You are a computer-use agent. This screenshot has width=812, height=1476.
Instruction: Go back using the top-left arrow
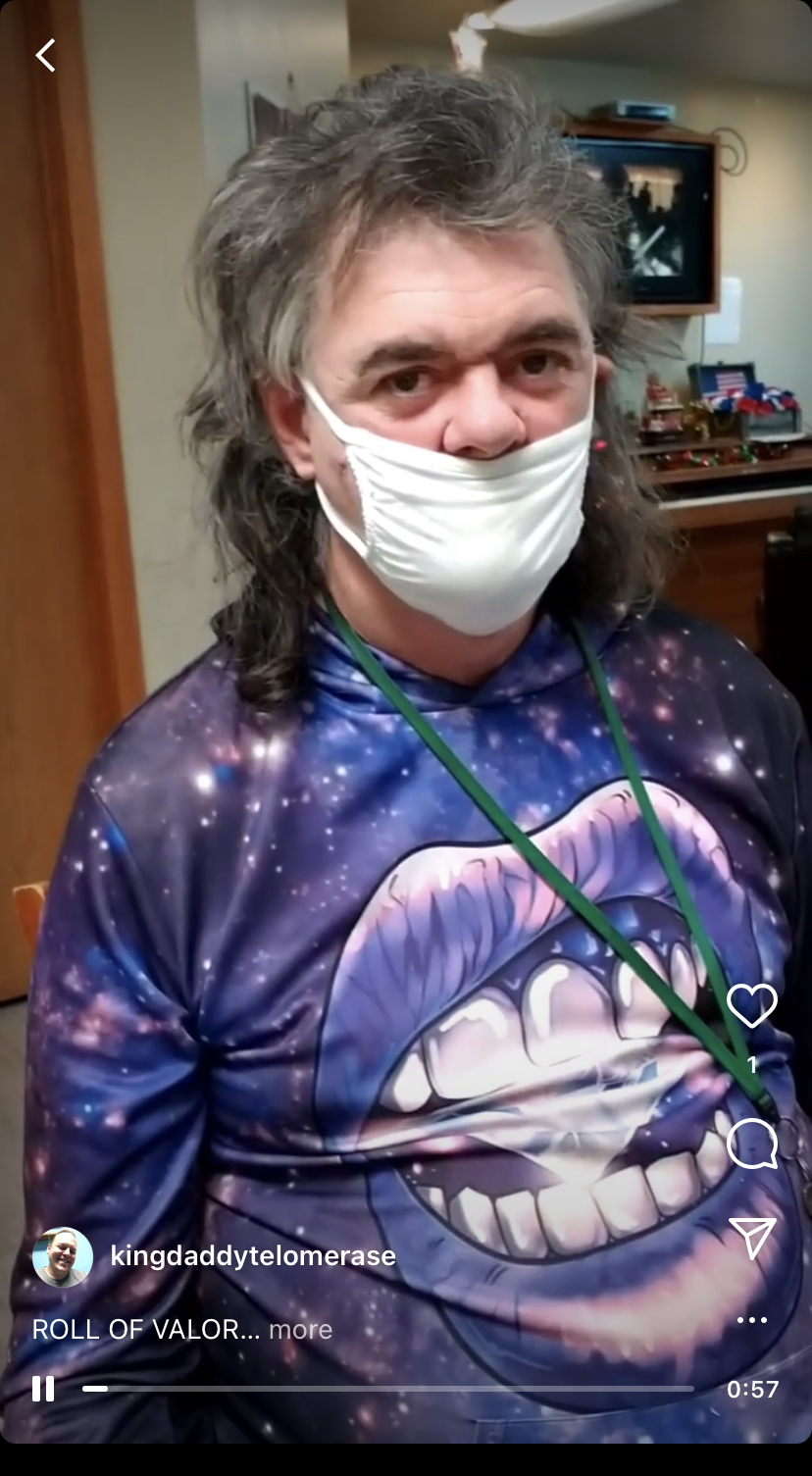click(45, 56)
